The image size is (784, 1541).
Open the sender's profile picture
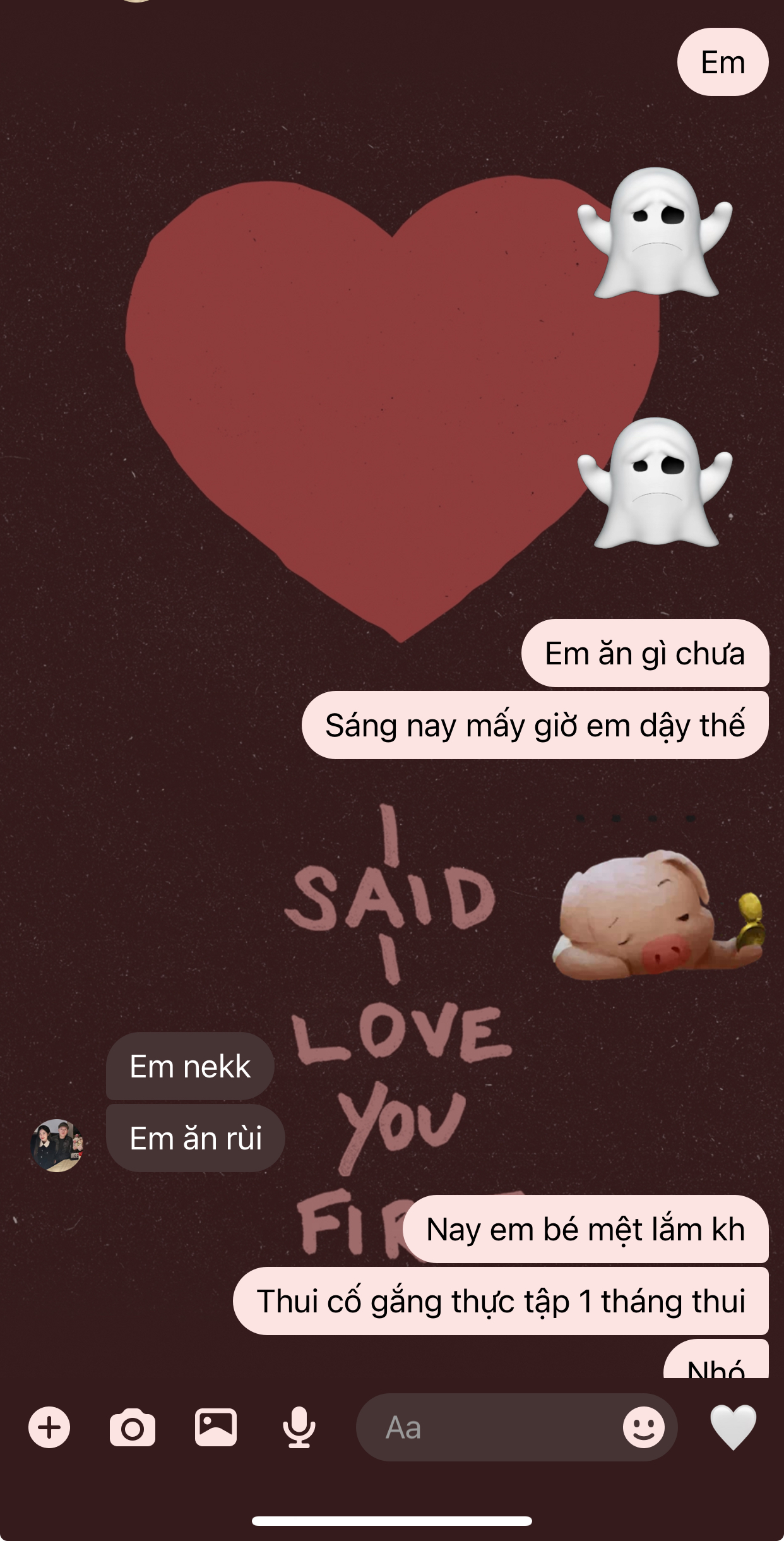57,1146
